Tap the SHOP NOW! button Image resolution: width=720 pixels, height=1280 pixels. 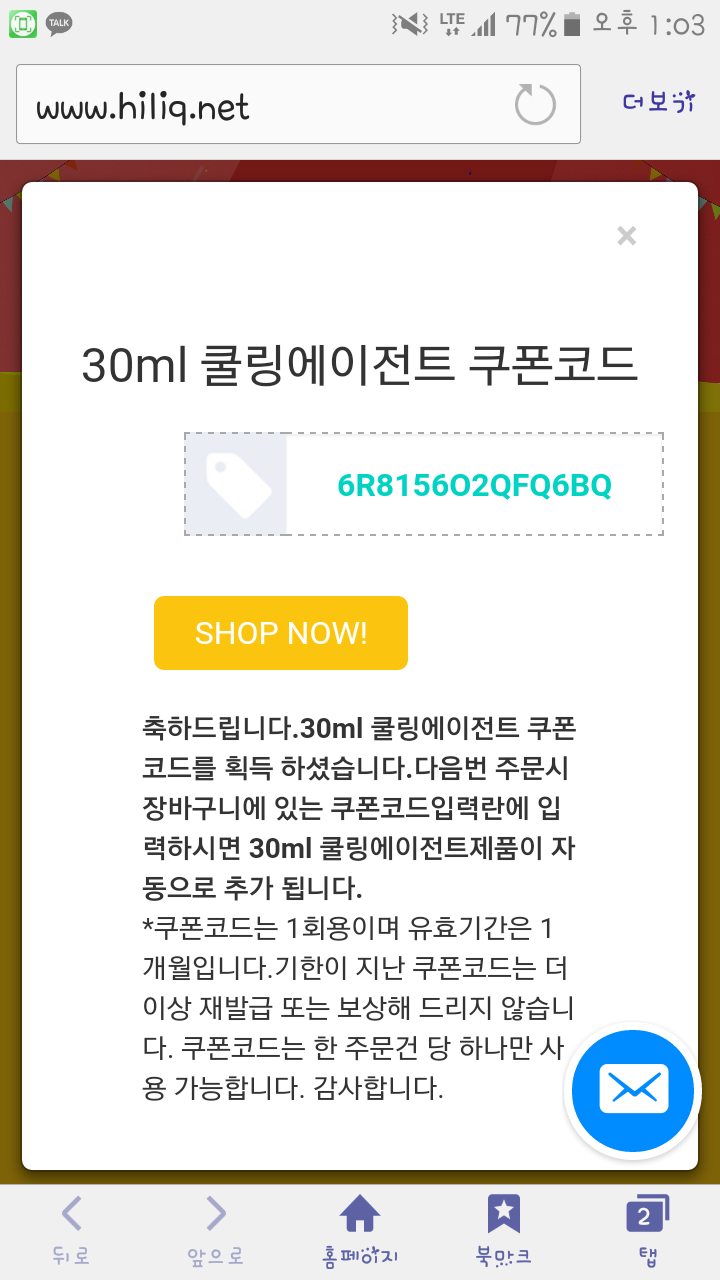281,633
